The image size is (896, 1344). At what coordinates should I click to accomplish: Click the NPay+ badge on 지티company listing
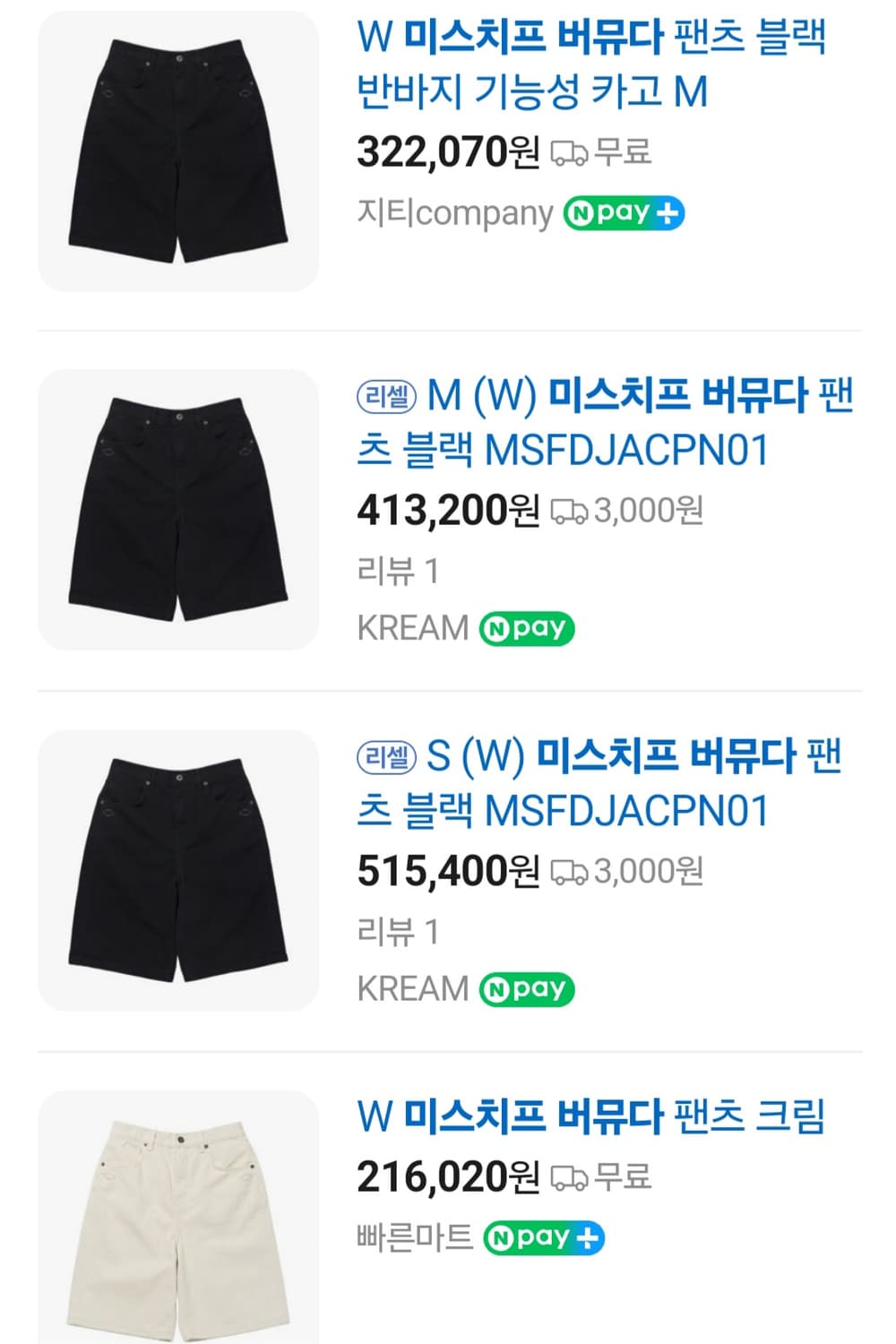[624, 213]
